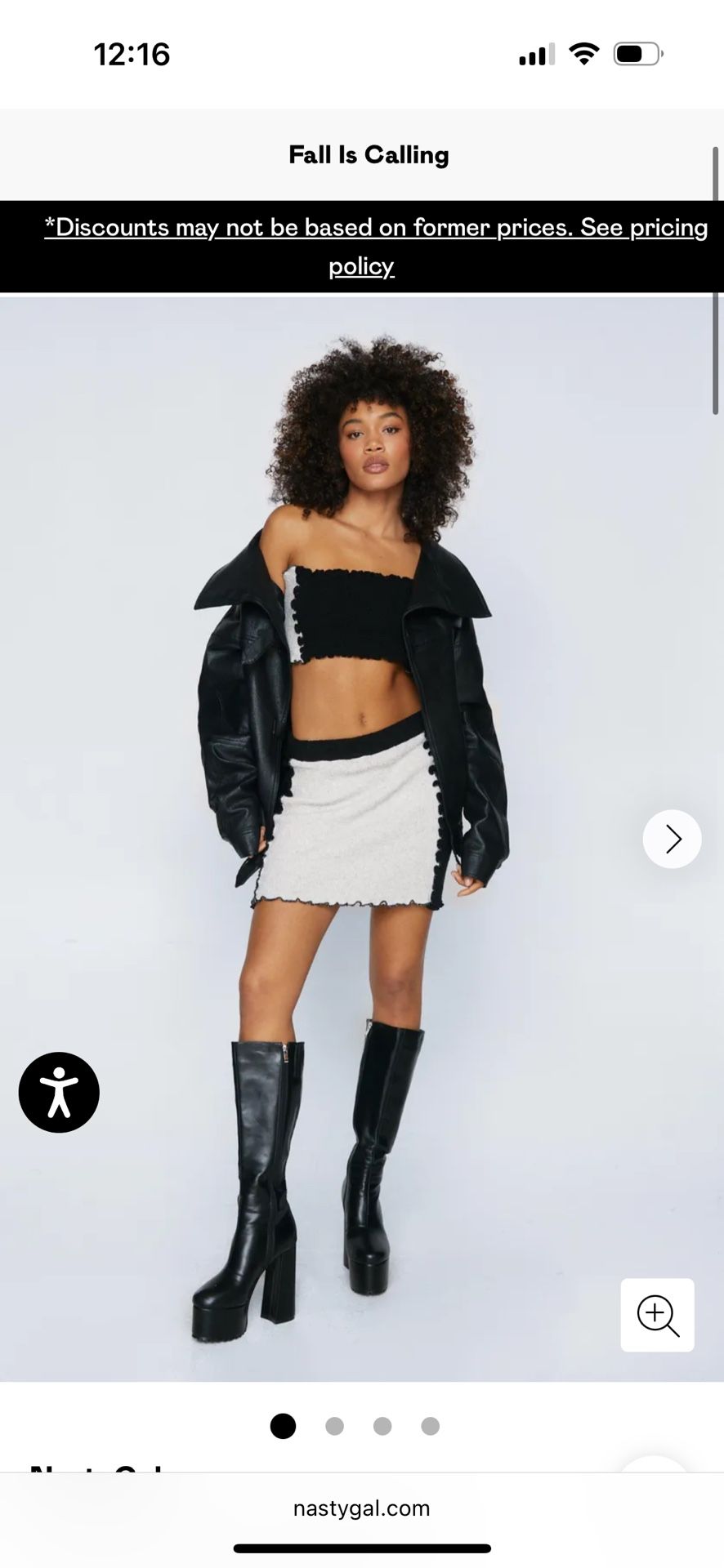Zoom into the product image
Screen dimensions: 724x1568
657,1315
